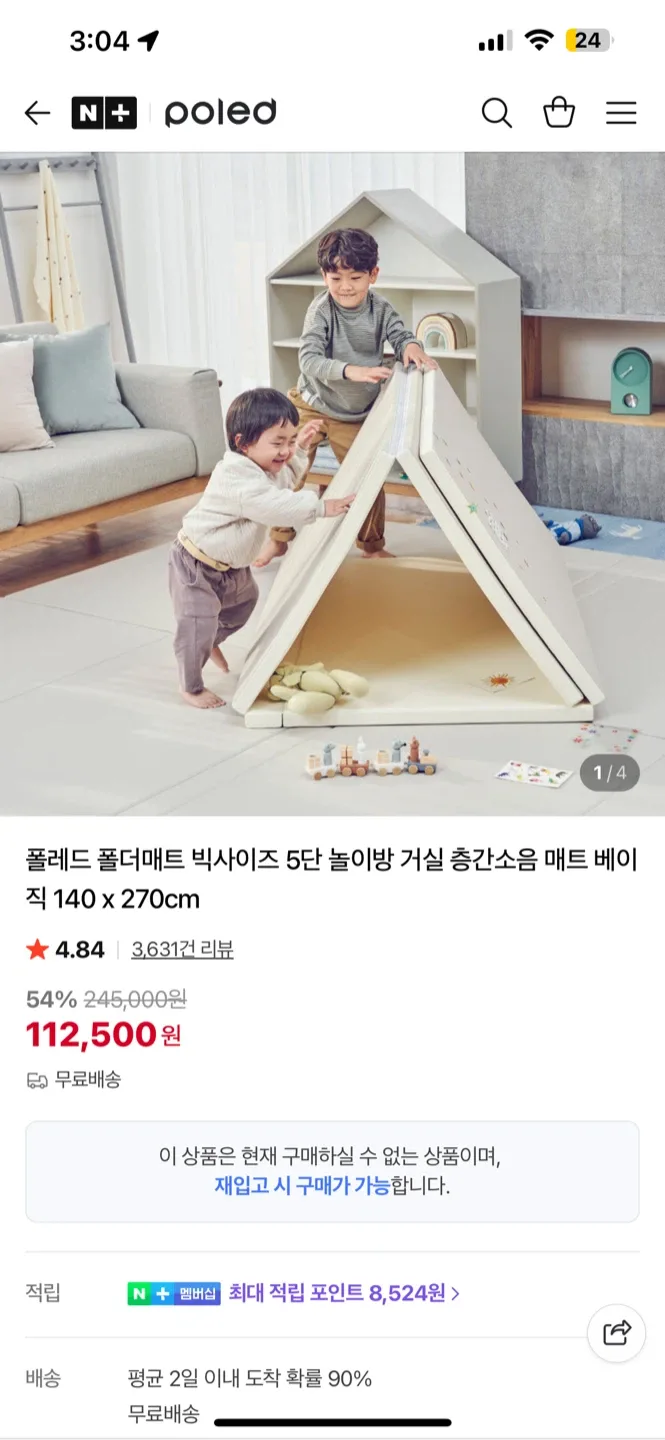Screen dimensions: 665x1440
Task: Go back with the arrow icon
Action: click(37, 113)
